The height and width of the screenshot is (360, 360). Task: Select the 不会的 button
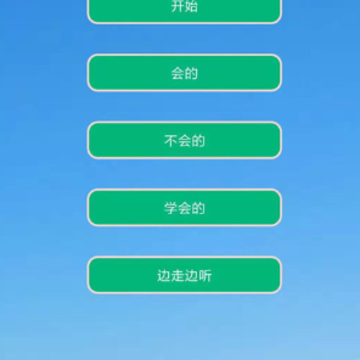point(184,140)
